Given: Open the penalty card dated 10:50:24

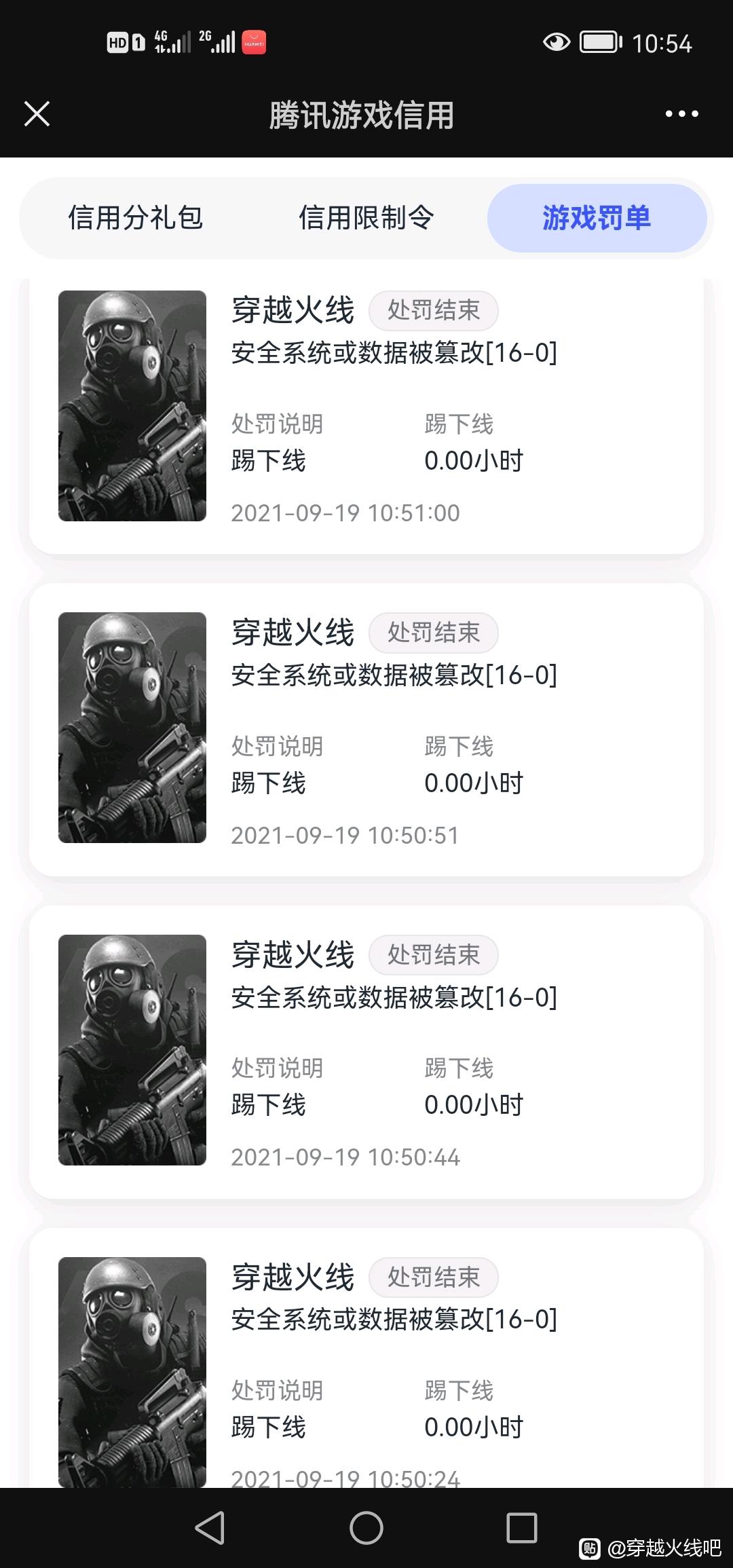Looking at the screenshot, I should [366, 1358].
